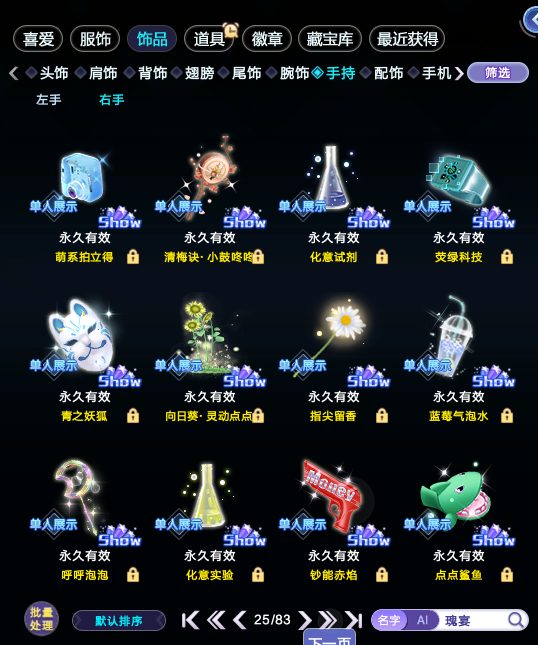Open the 最近获得 tab
538x645 pixels.
(x=407, y=39)
